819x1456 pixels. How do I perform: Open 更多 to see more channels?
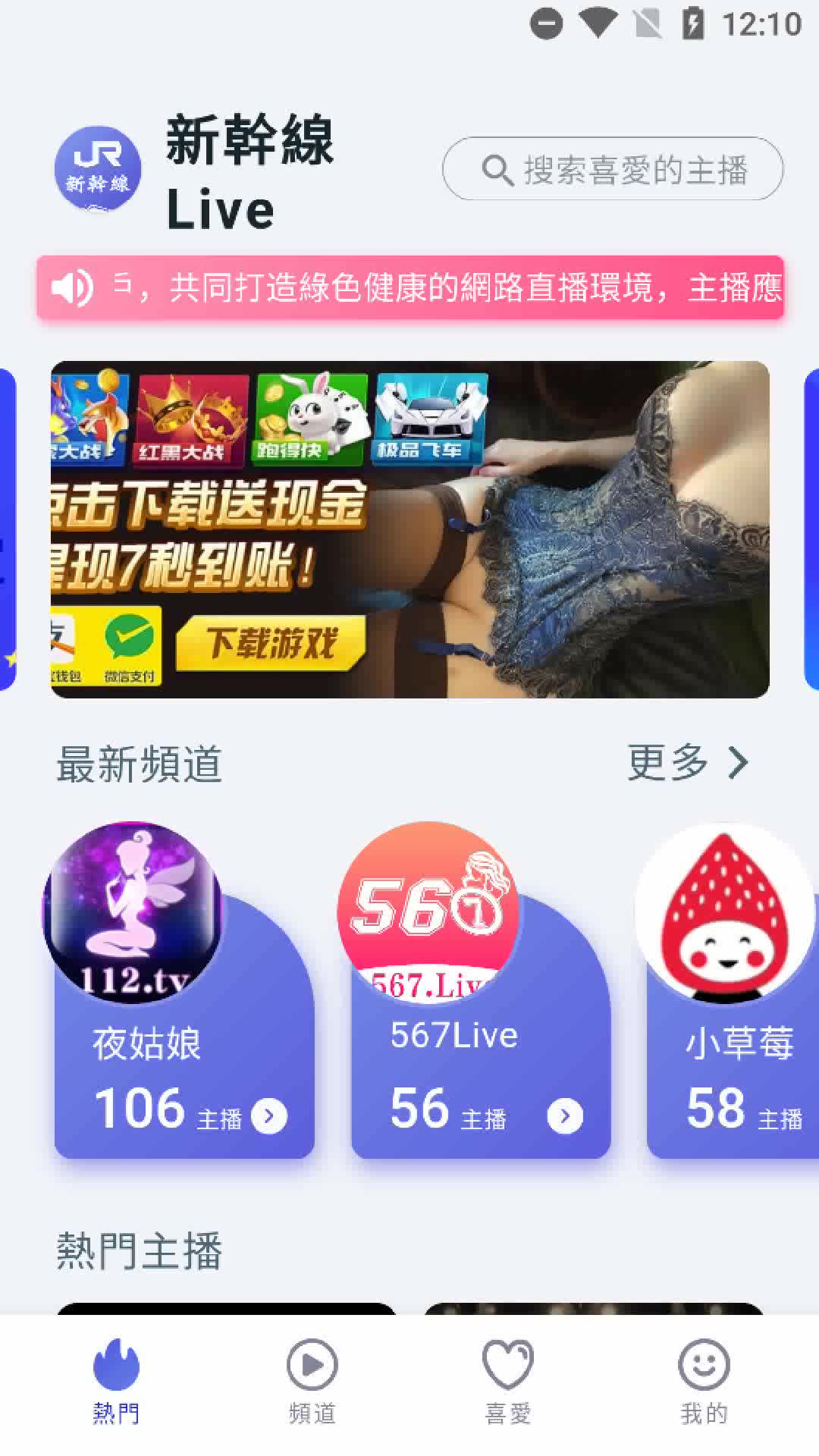click(x=687, y=763)
